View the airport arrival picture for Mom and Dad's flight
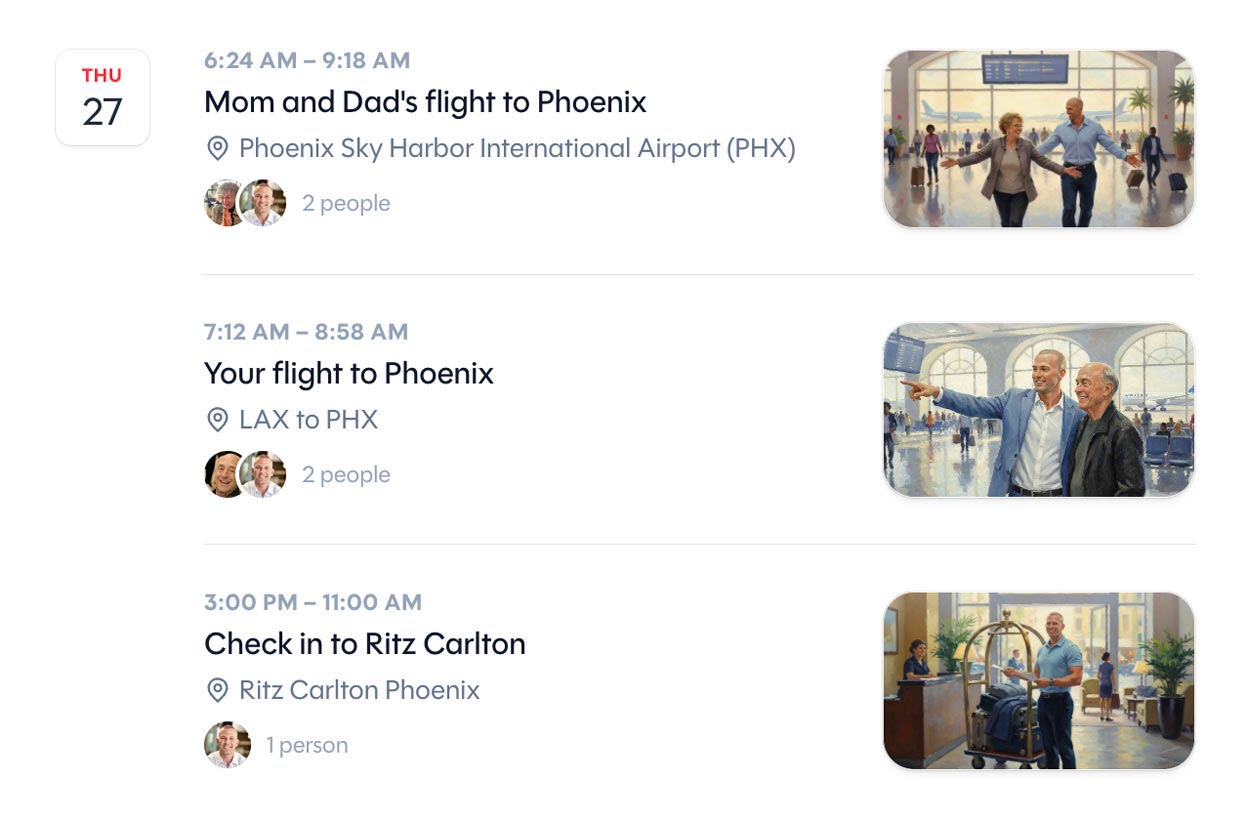The width and height of the screenshot is (1251, 826). pyautogui.click(x=1038, y=139)
